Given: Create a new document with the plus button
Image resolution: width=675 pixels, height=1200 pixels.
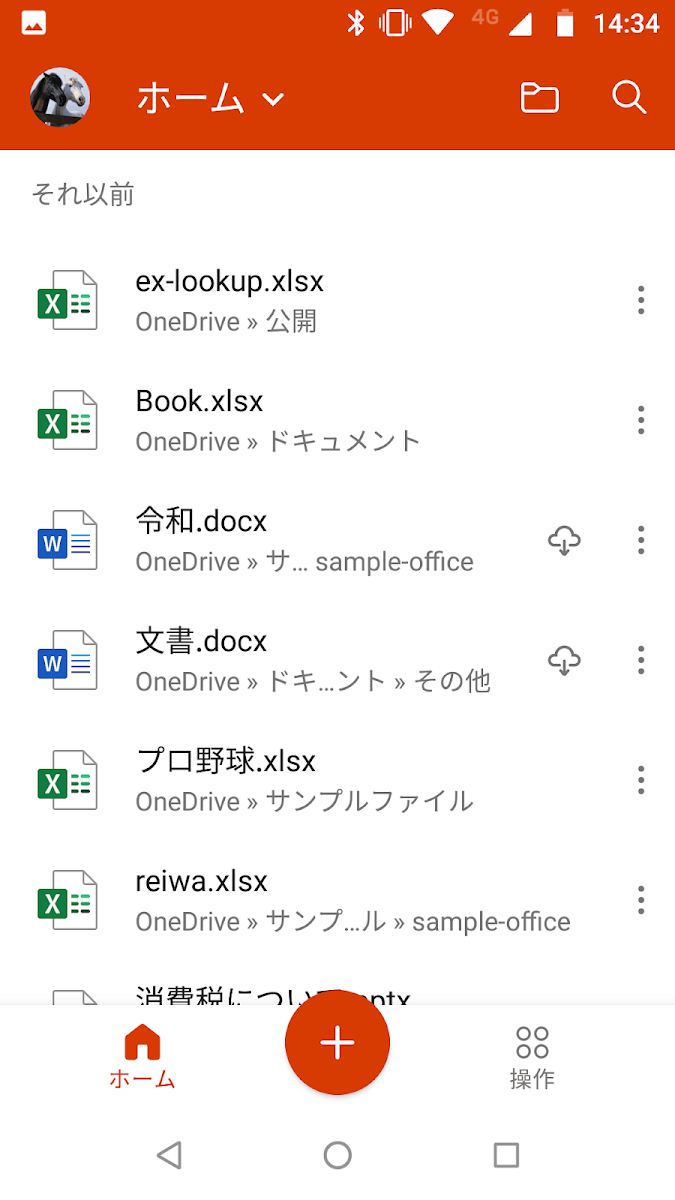Looking at the screenshot, I should pos(337,1044).
